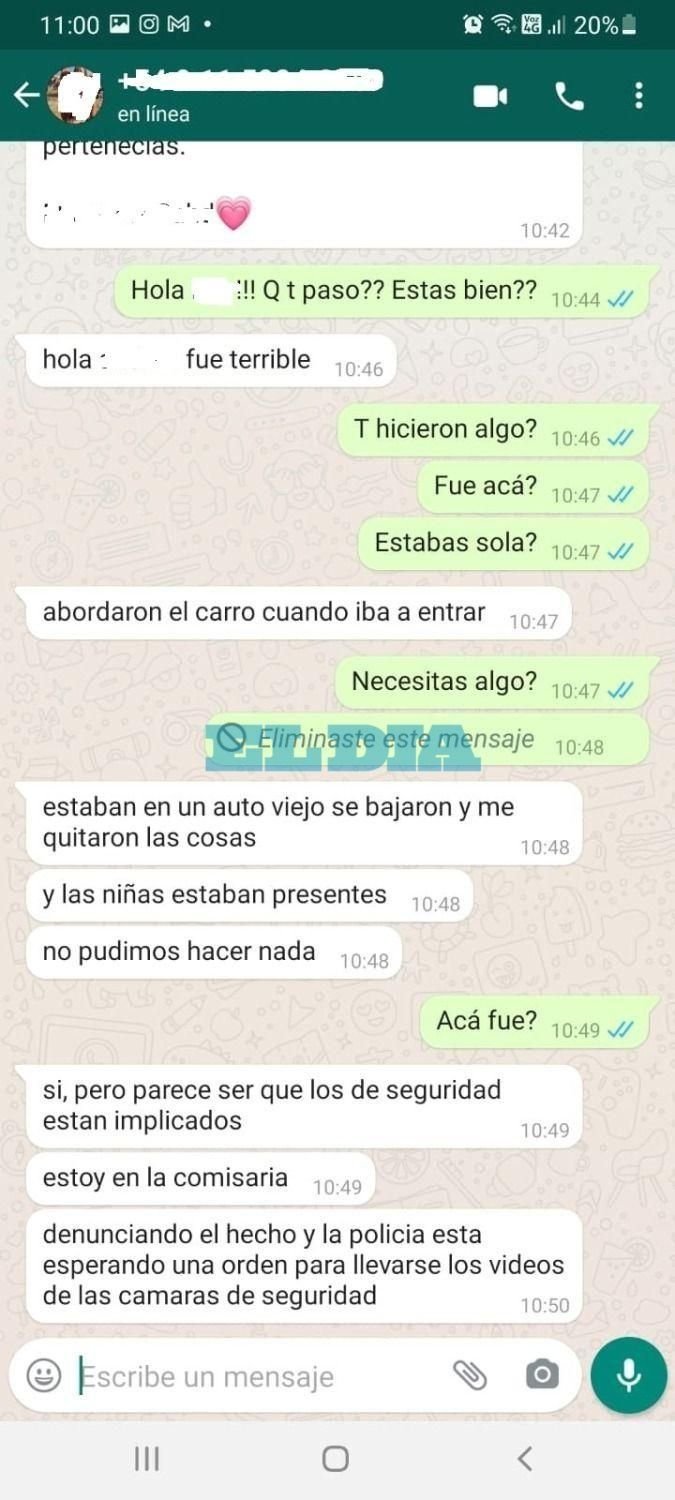Attach a file with the paperclip

[x=469, y=1376]
